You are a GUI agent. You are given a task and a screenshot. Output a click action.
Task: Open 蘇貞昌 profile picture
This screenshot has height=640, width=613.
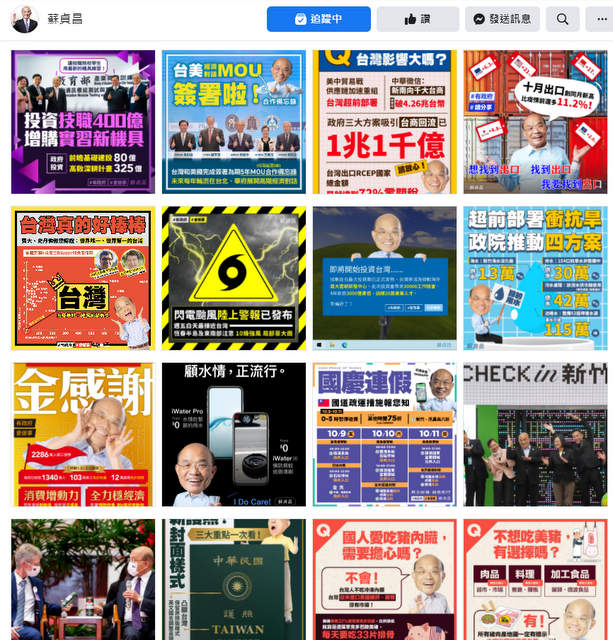[25, 19]
